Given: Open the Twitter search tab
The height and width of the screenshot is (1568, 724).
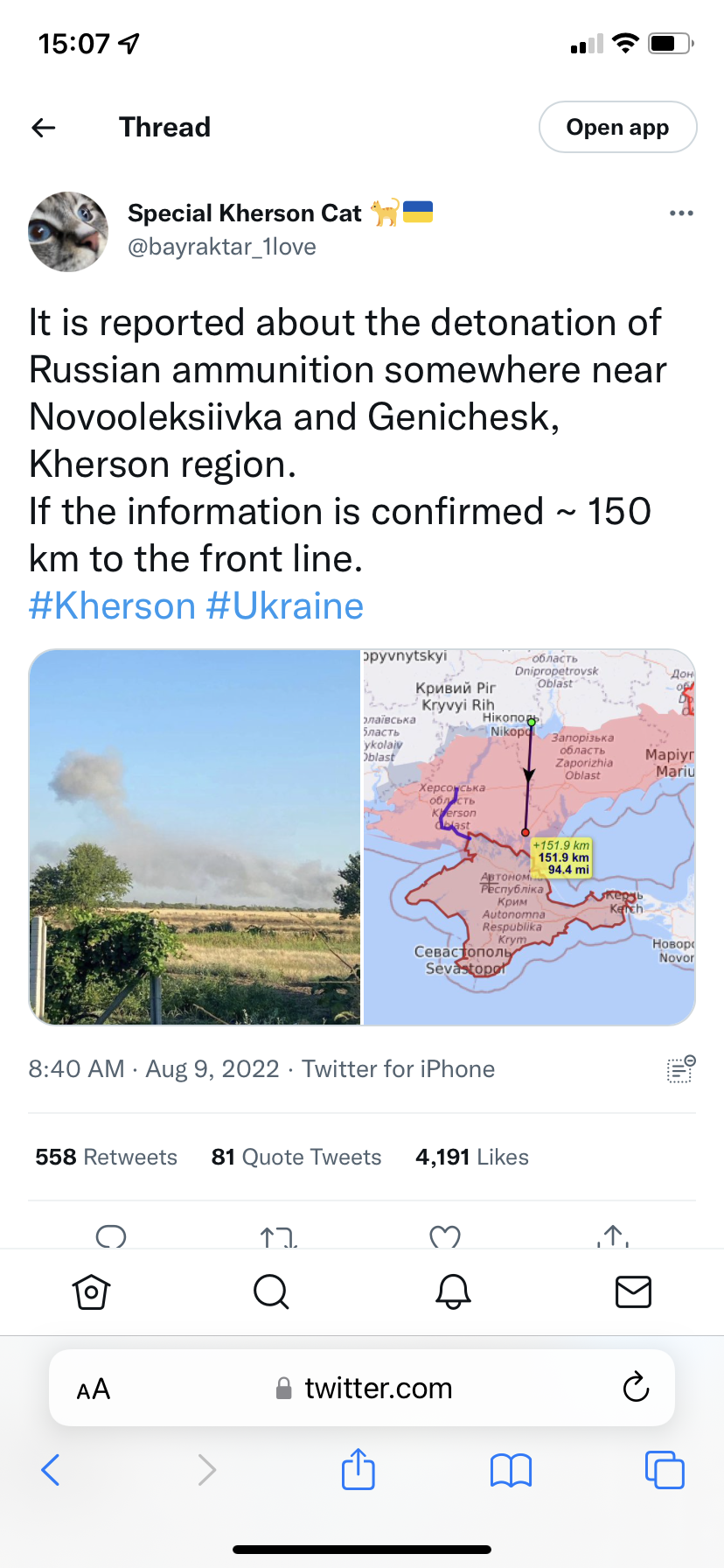Looking at the screenshot, I should tap(271, 1291).
